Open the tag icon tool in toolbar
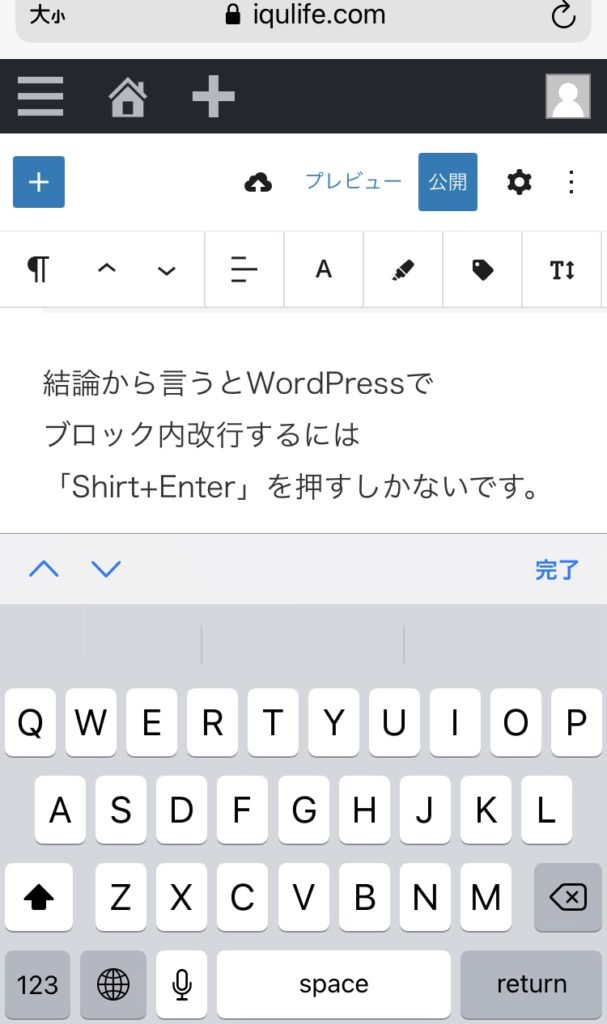This screenshot has width=607, height=1024. pos(483,270)
